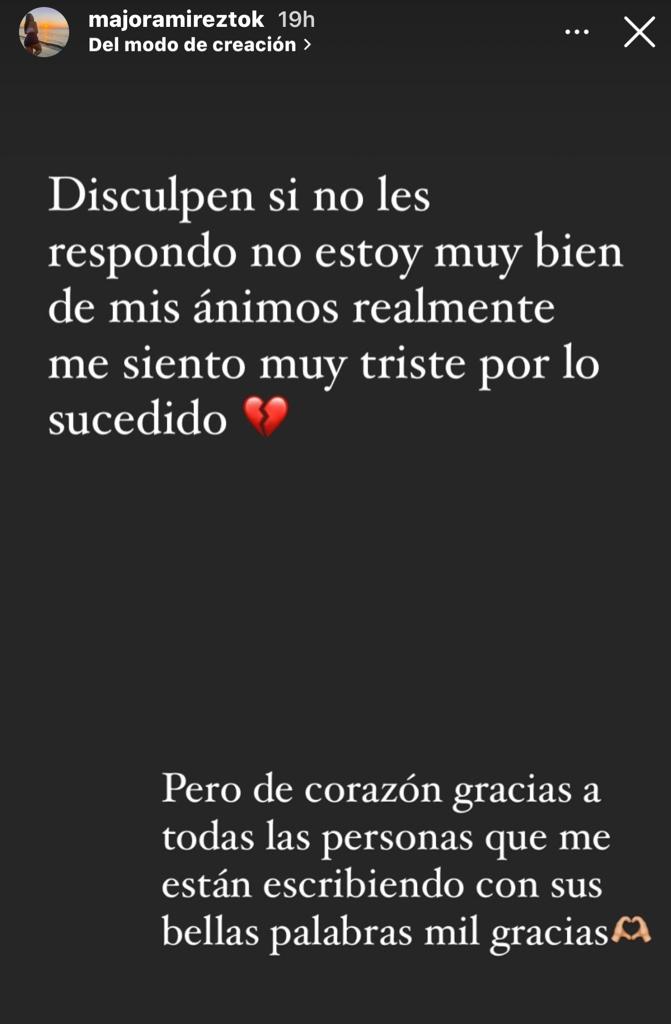
Task: Open the three-dot story options menu
Action: (x=577, y=32)
